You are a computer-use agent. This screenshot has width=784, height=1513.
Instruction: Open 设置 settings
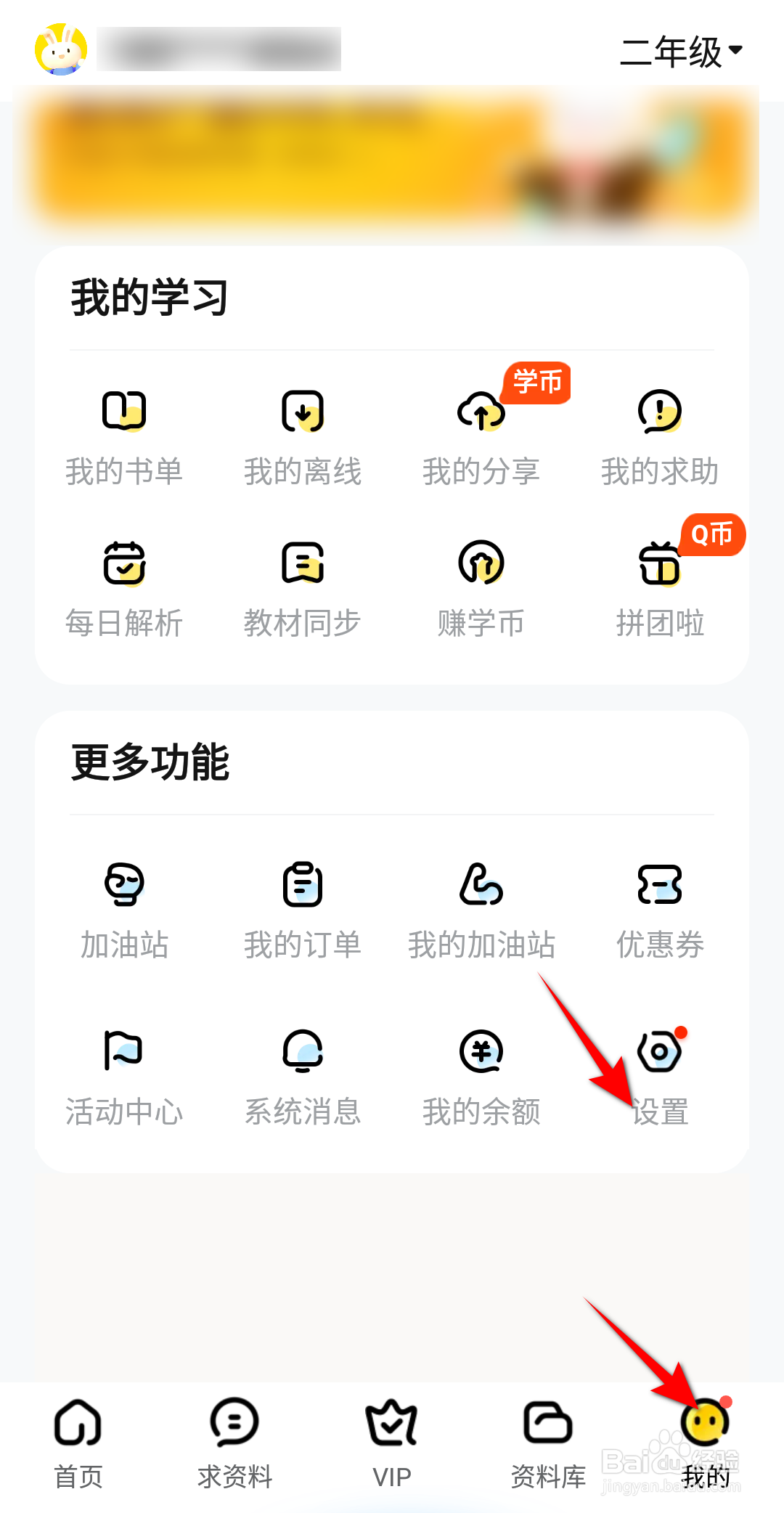click(660, 1076)
